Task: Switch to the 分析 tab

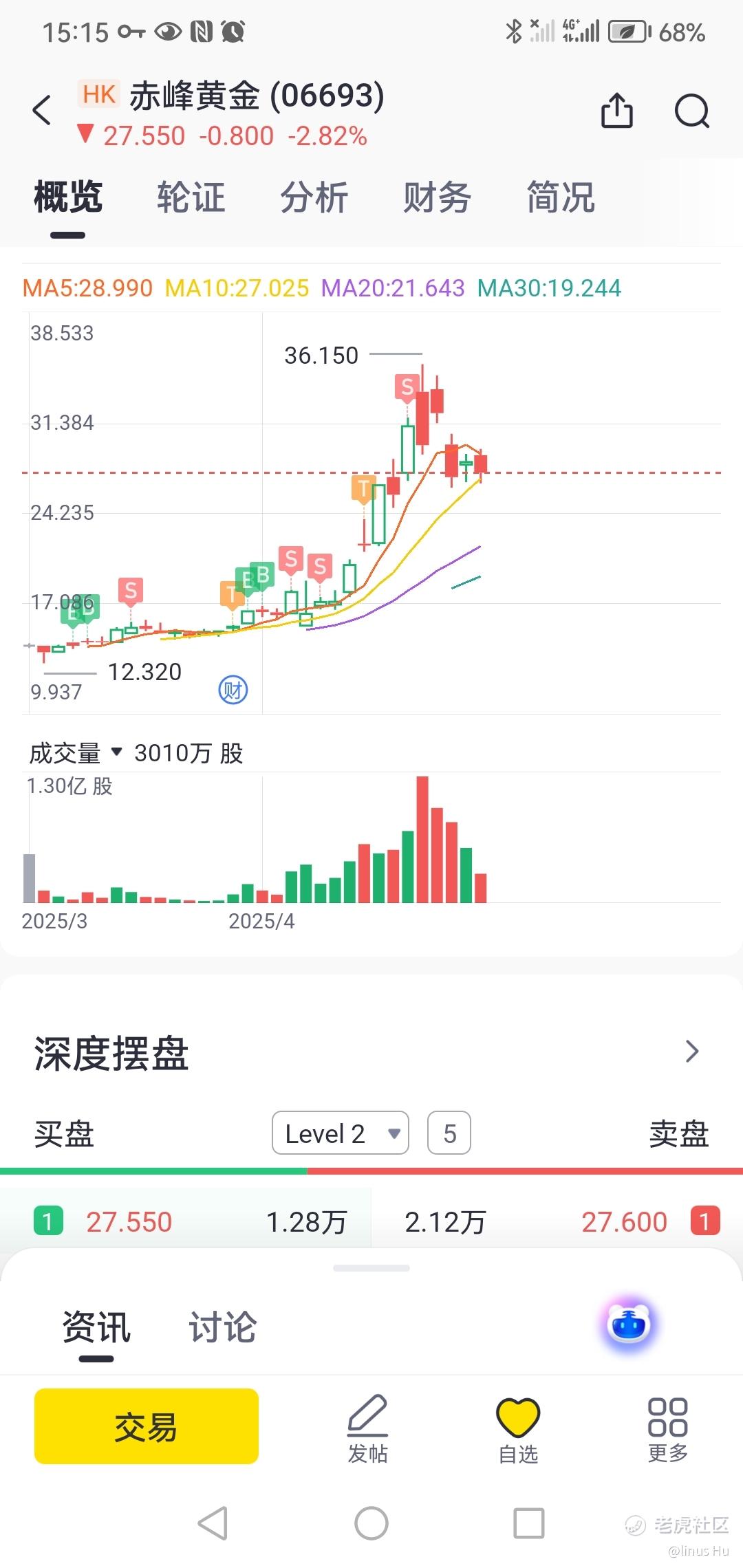Action: coord(314,198)
